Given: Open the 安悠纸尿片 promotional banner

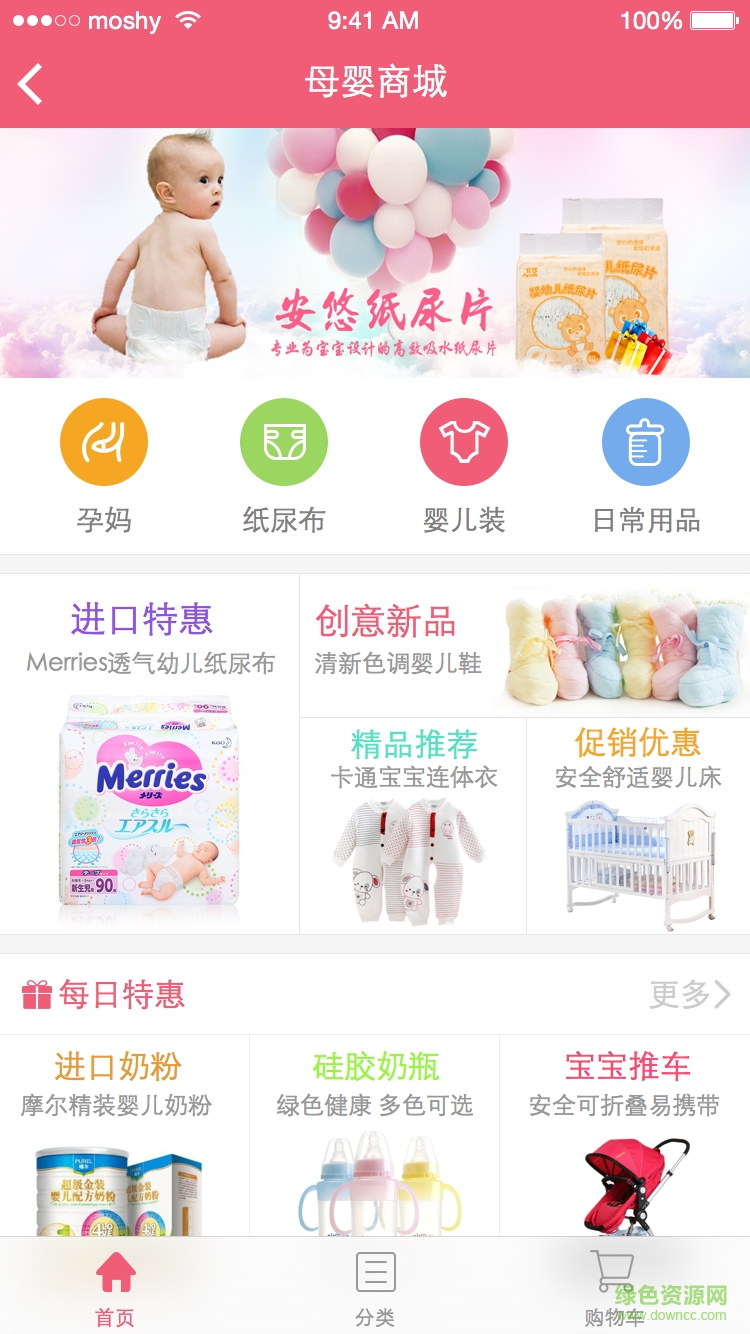Looking at the screenshot, I should click(x=375, y=252).
